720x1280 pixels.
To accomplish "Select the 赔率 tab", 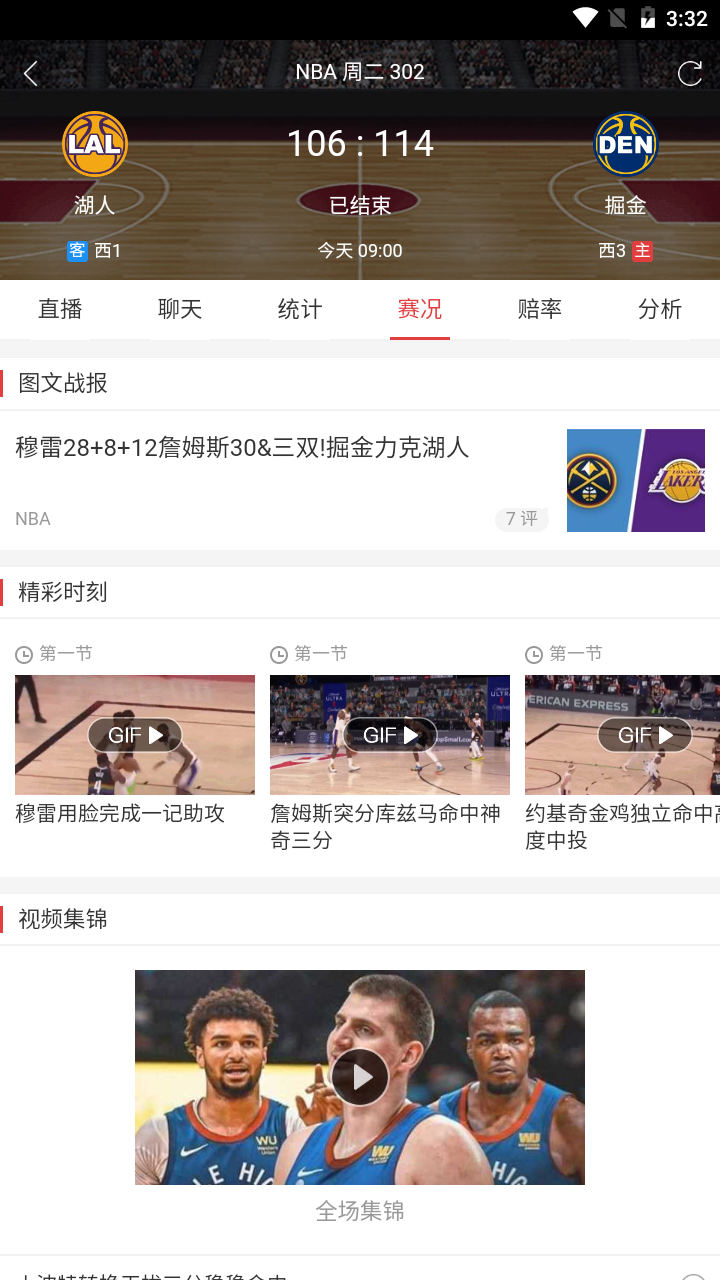I will [540, 309].
